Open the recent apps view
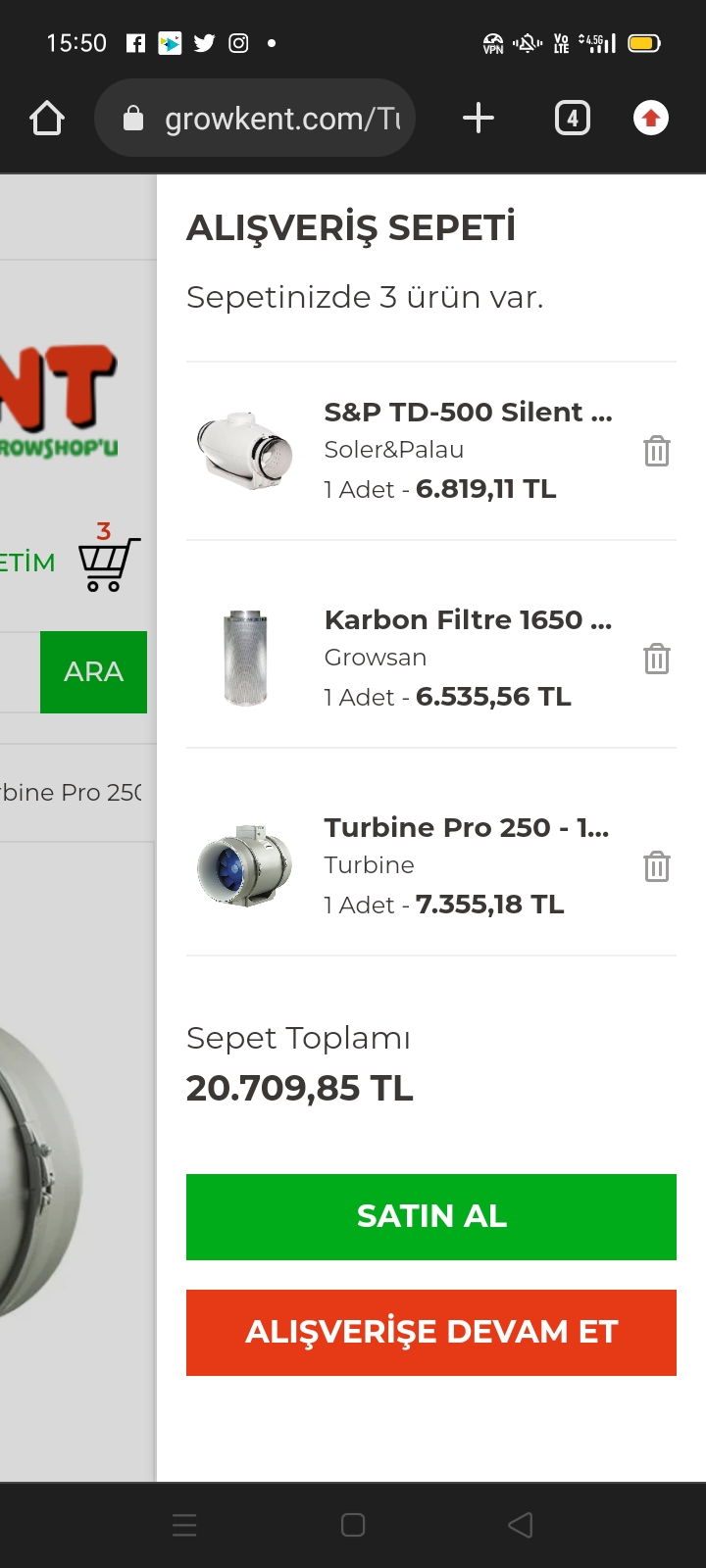 (x=184, y=1525)
